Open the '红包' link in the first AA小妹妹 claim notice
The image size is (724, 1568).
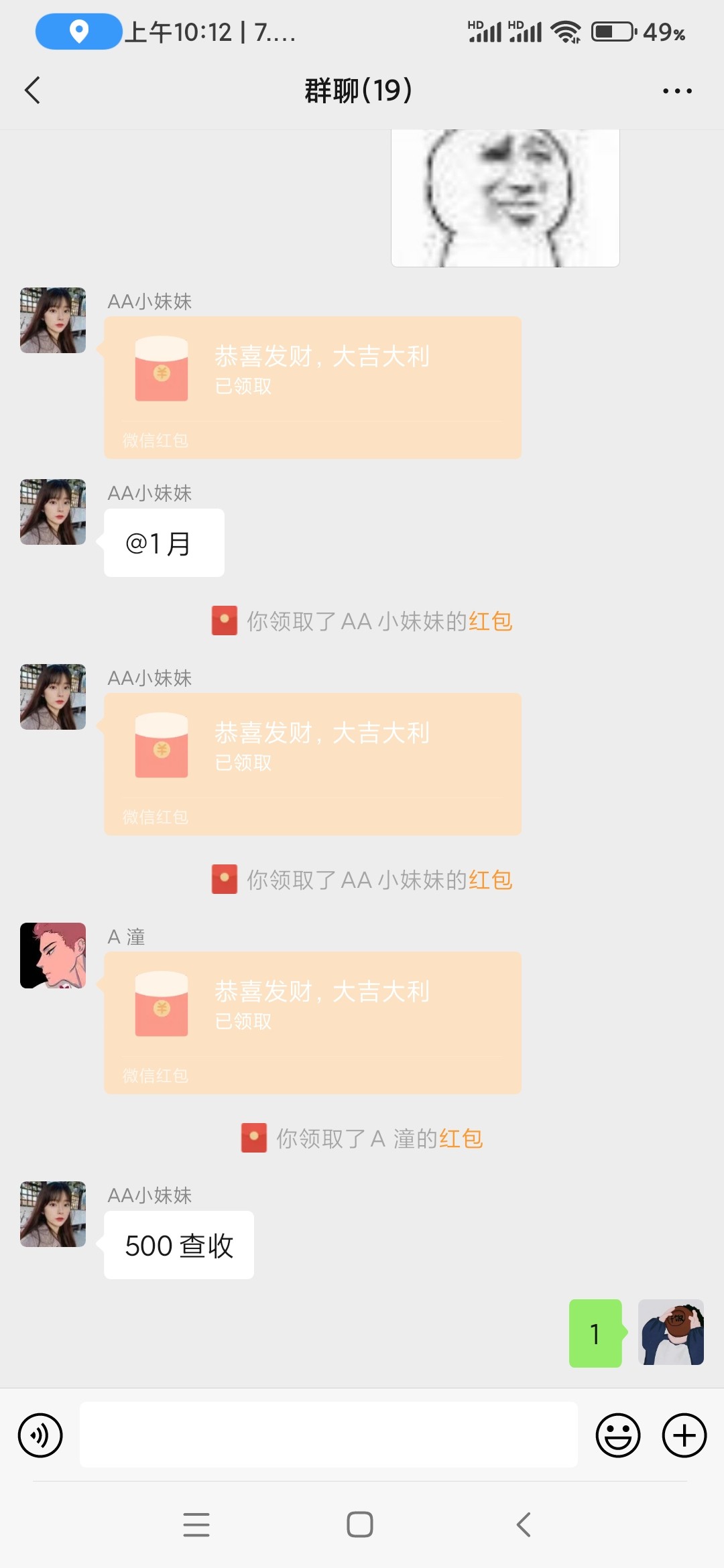[x=491, y=622]
